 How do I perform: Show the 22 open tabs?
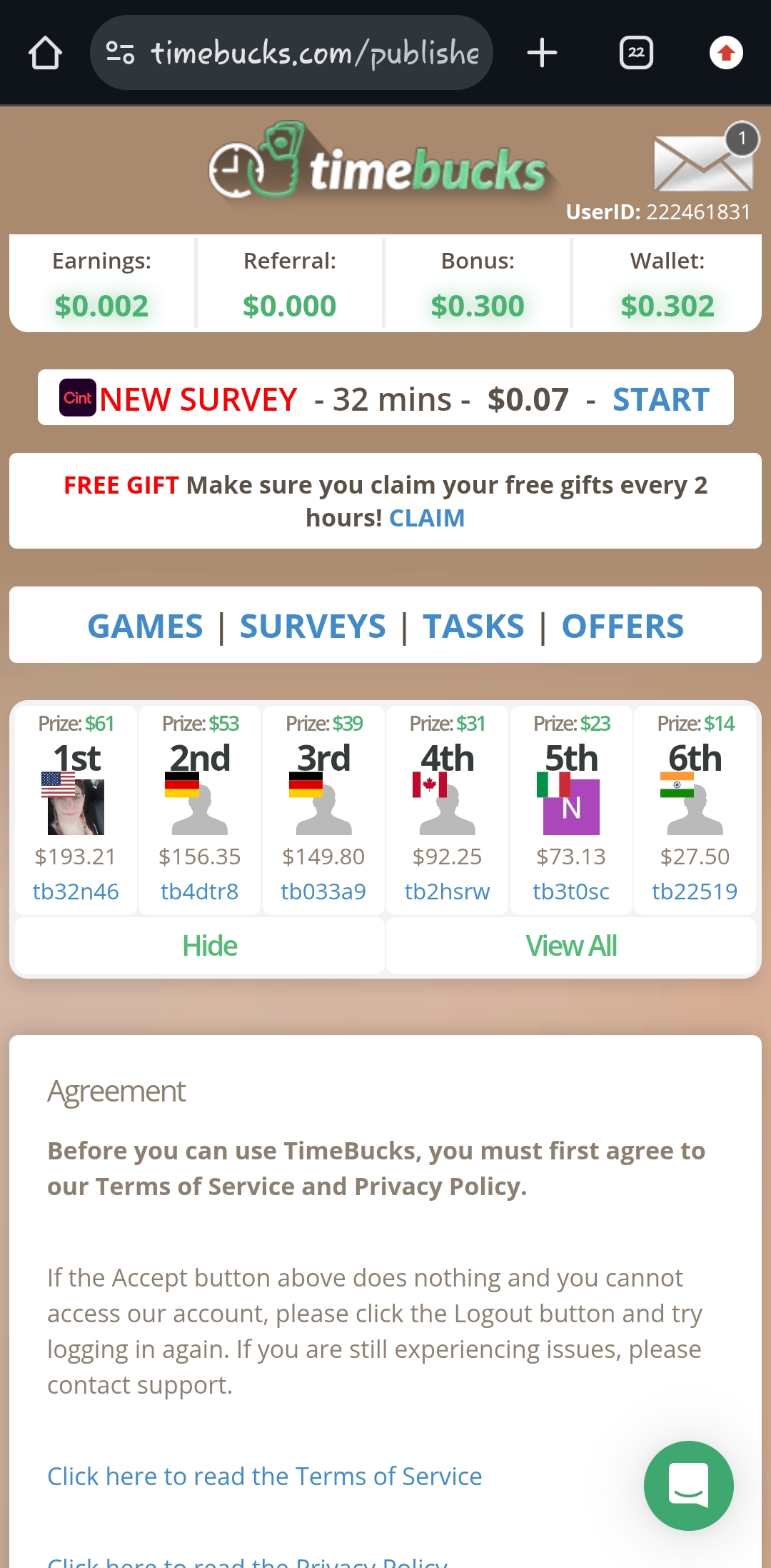coord(636,53)
